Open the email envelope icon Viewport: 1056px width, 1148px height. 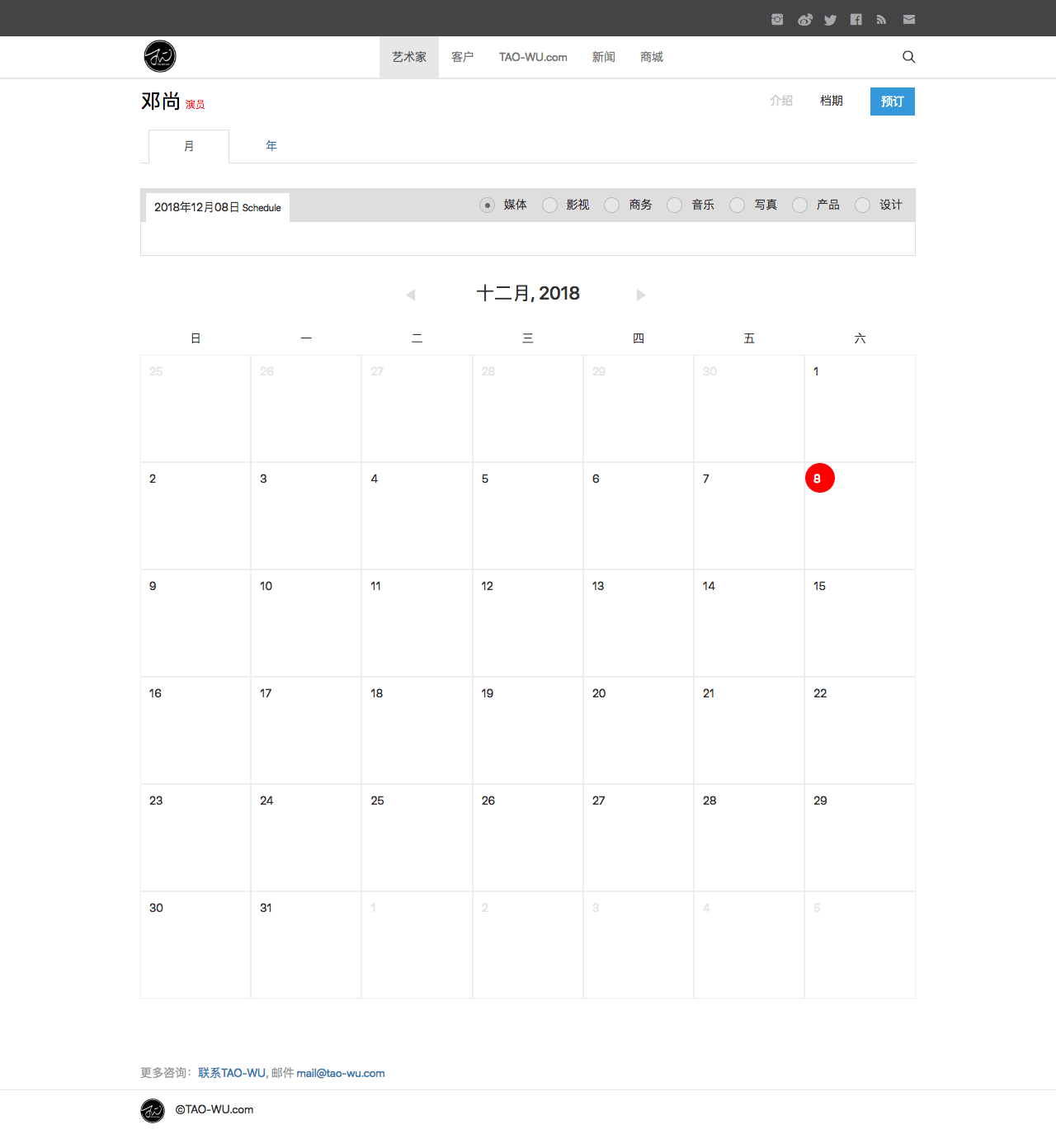(x=908, y=19)
